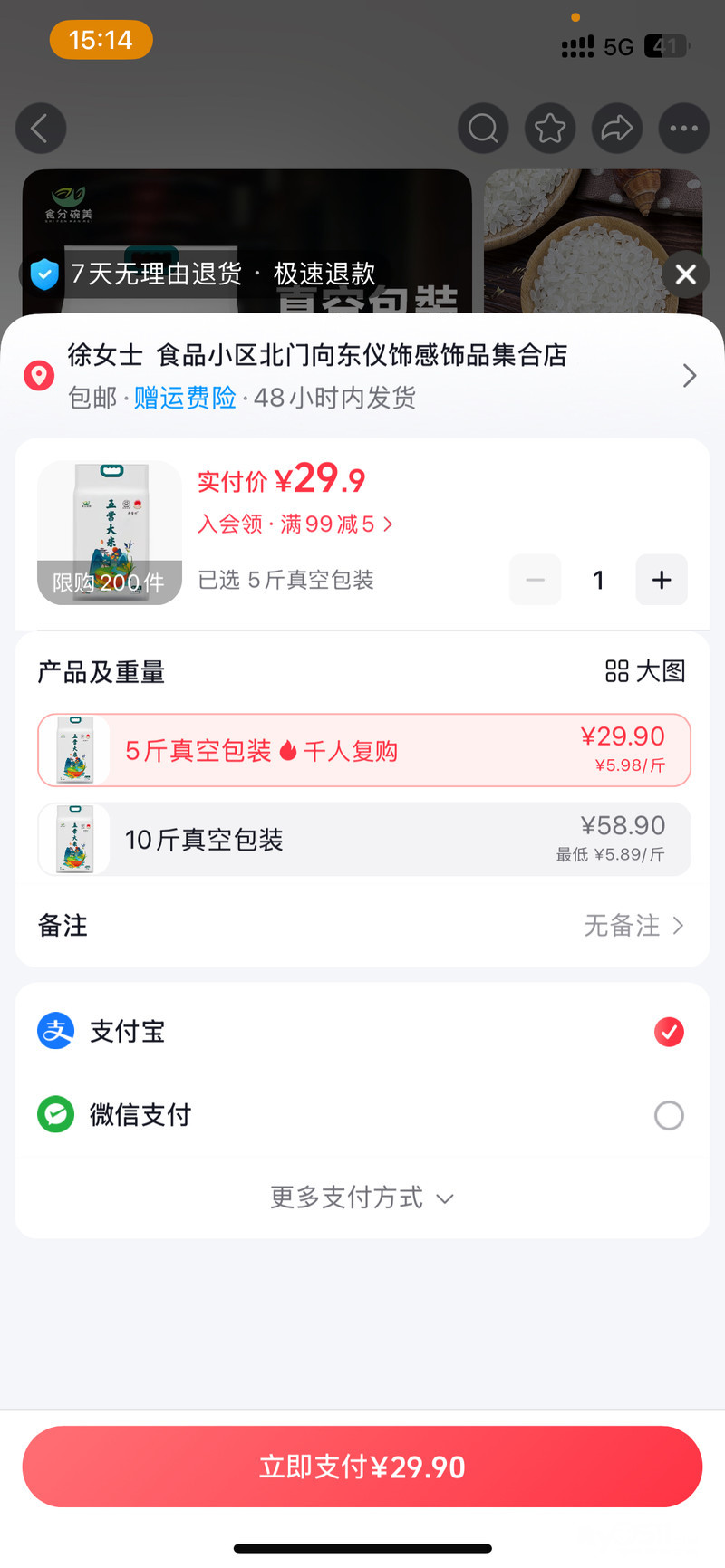Tap 立即支付¥29.90 to pay now
This screenshot has height=1568, width=725.
pos(362,1467)
